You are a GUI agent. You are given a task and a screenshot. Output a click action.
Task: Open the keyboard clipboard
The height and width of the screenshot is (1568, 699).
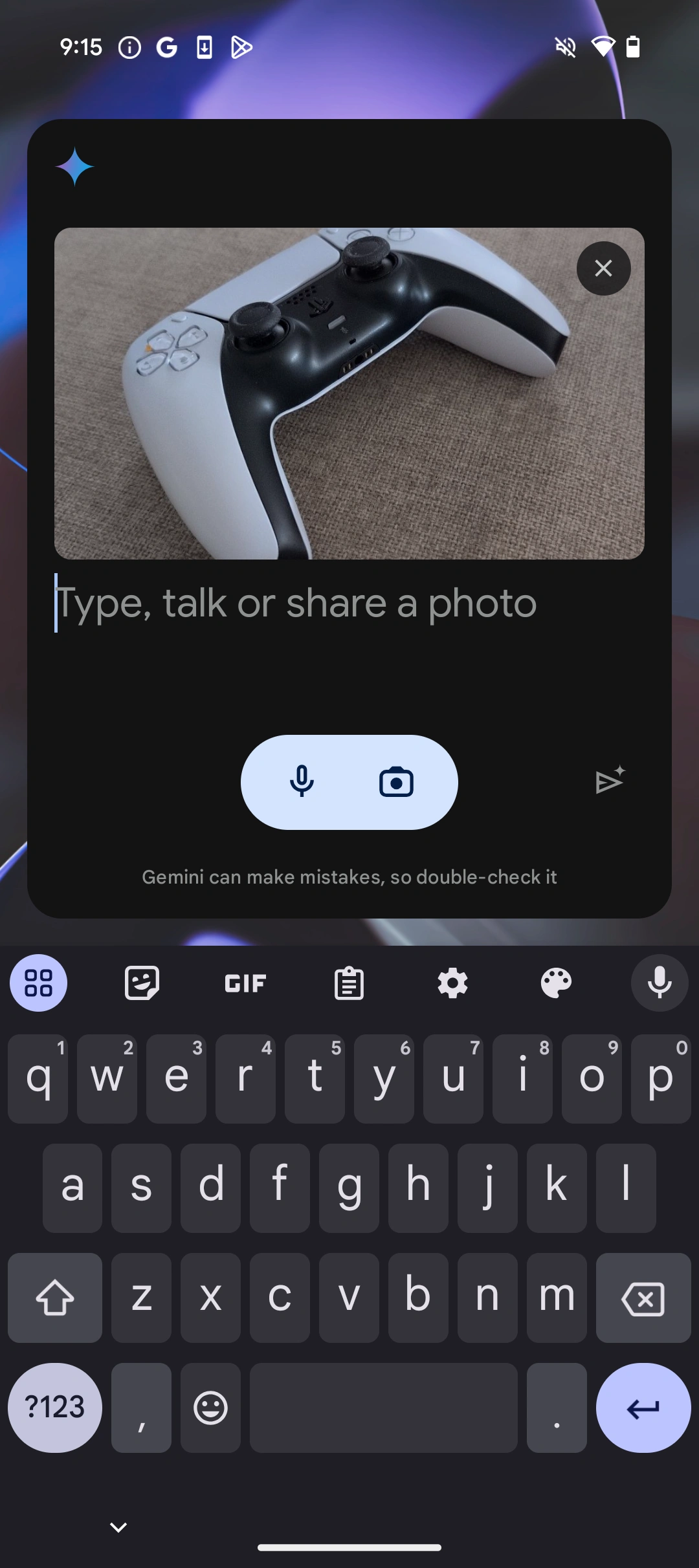click(x=349, y=983)
